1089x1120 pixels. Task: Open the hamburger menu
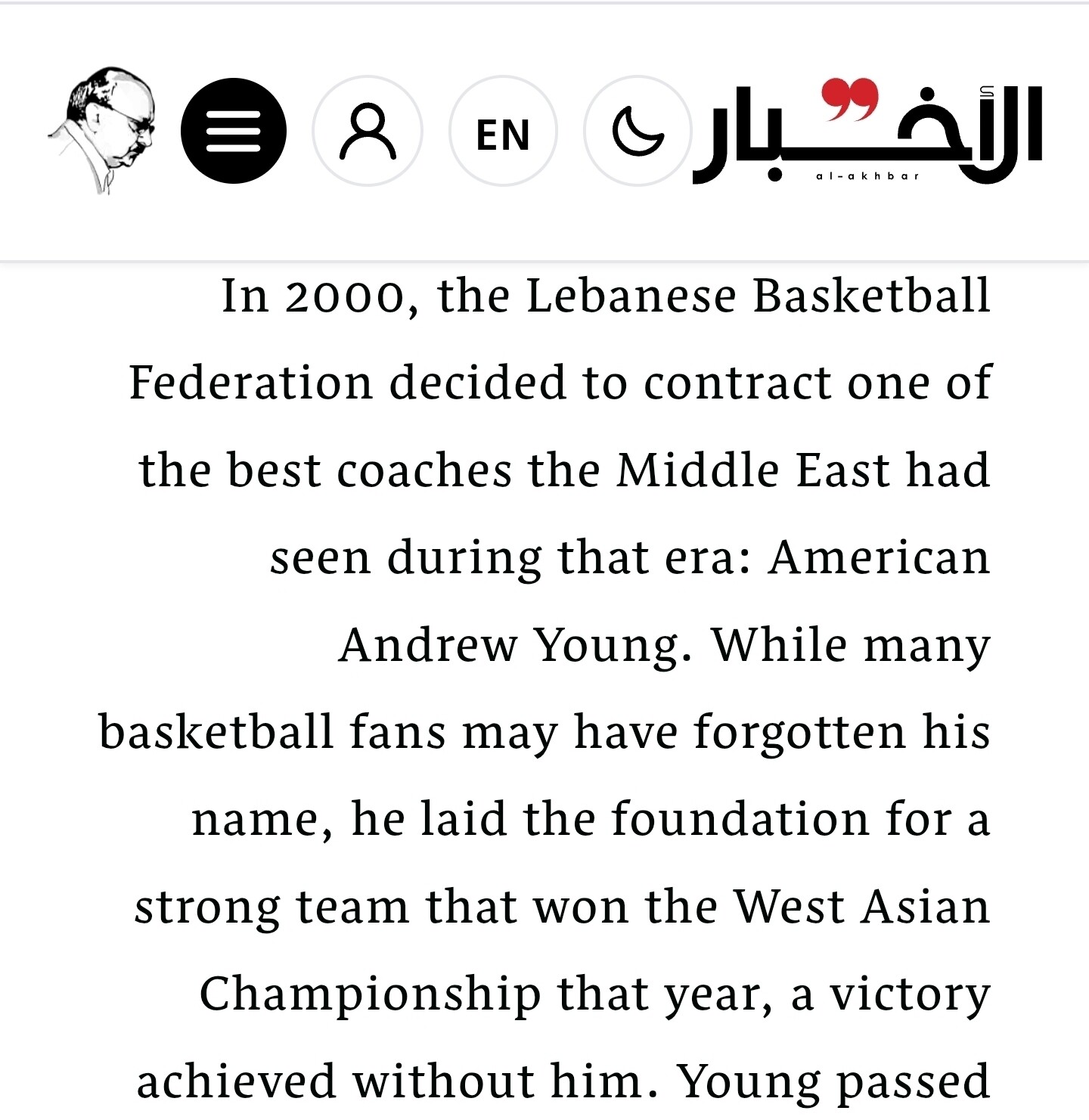(x=233, y=131)
